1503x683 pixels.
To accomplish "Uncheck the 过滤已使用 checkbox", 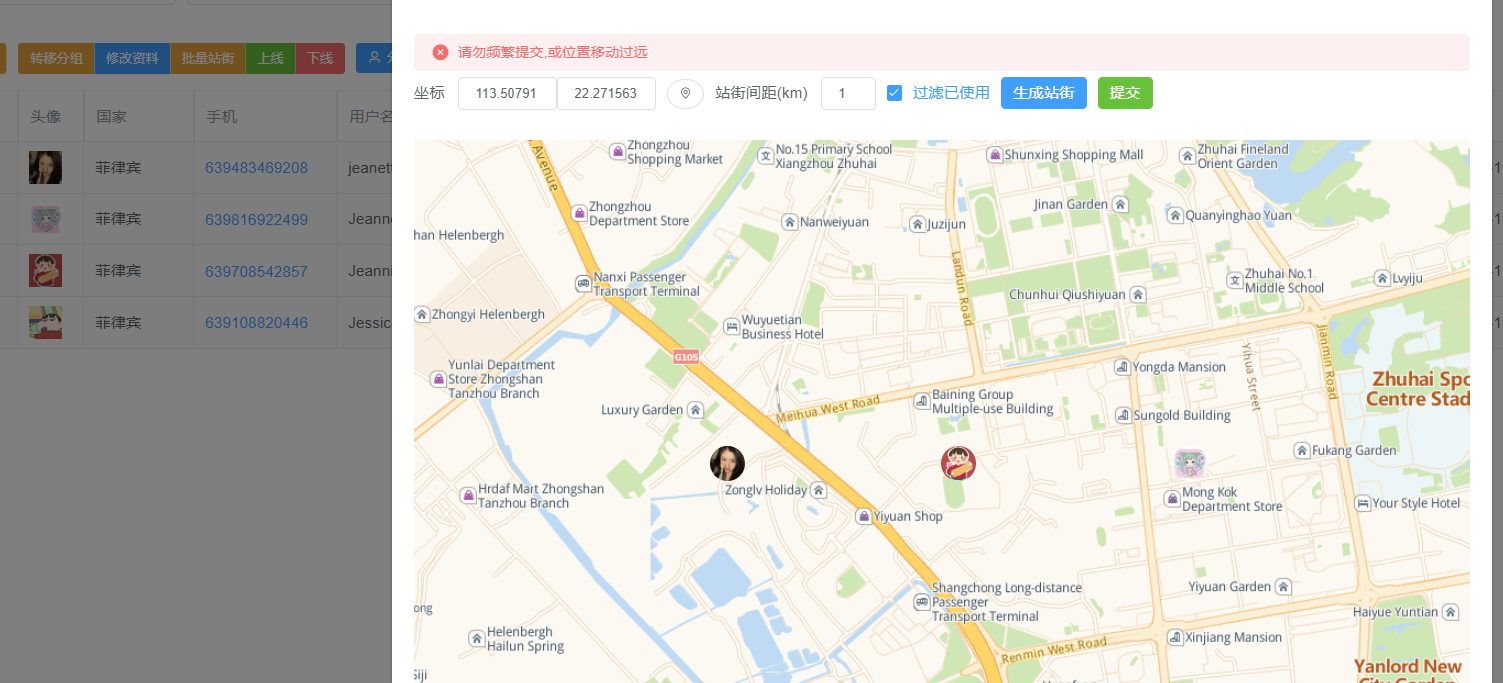I will (894, 93).
